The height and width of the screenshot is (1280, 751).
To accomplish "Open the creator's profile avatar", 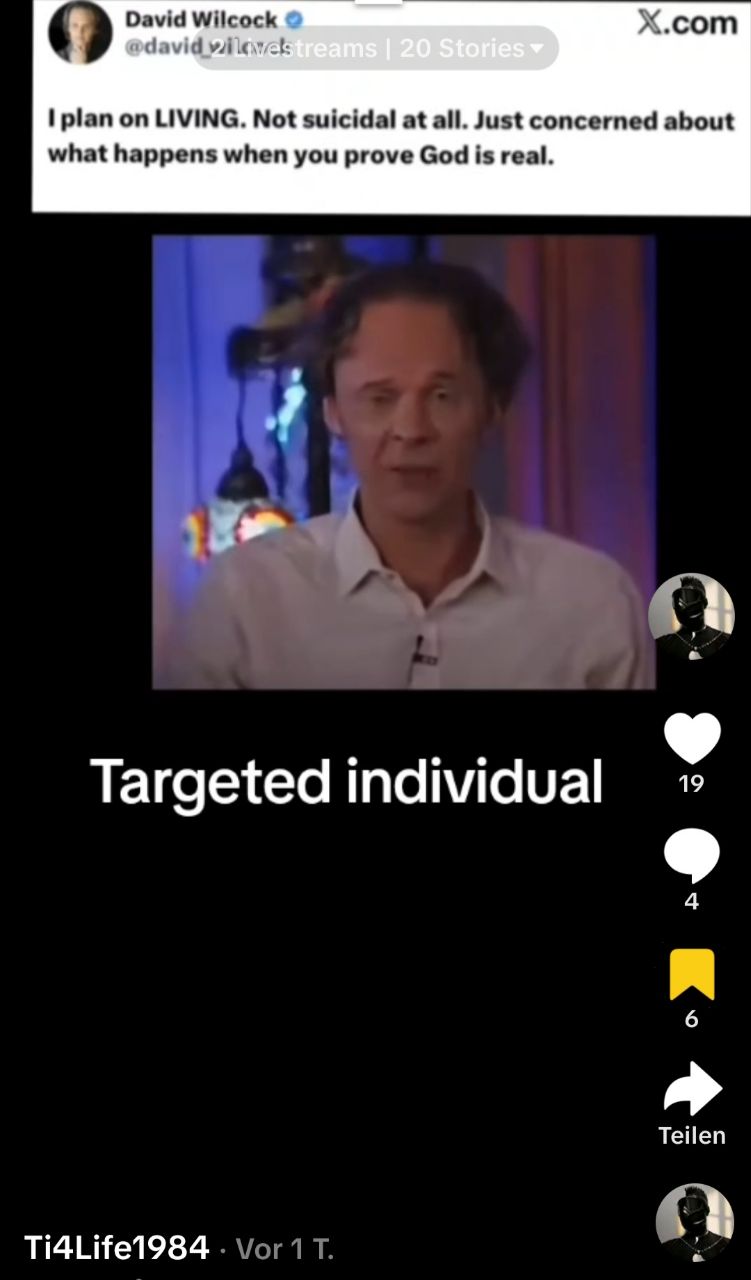I will click(x=691, y=616).
